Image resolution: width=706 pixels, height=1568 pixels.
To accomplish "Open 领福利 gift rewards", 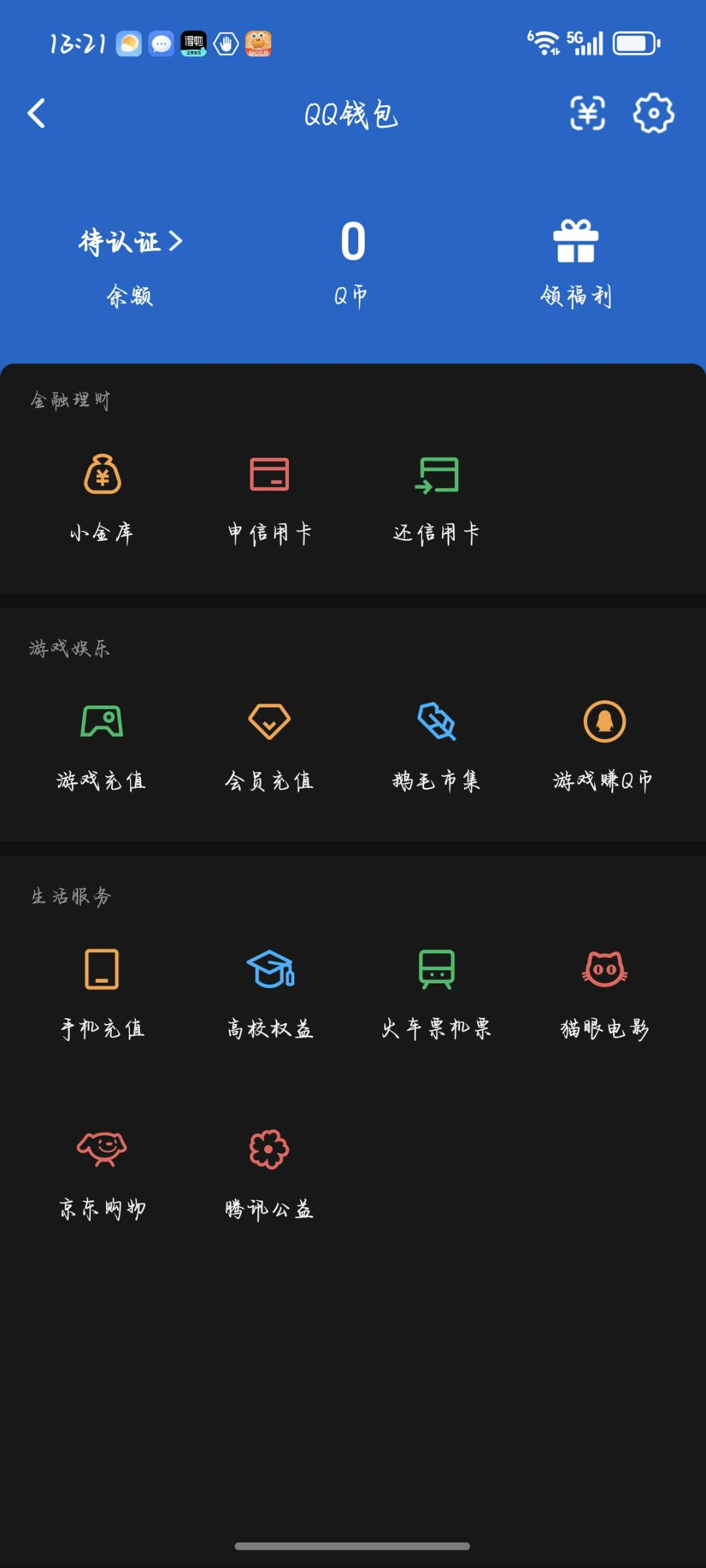I will pos(575,262).
